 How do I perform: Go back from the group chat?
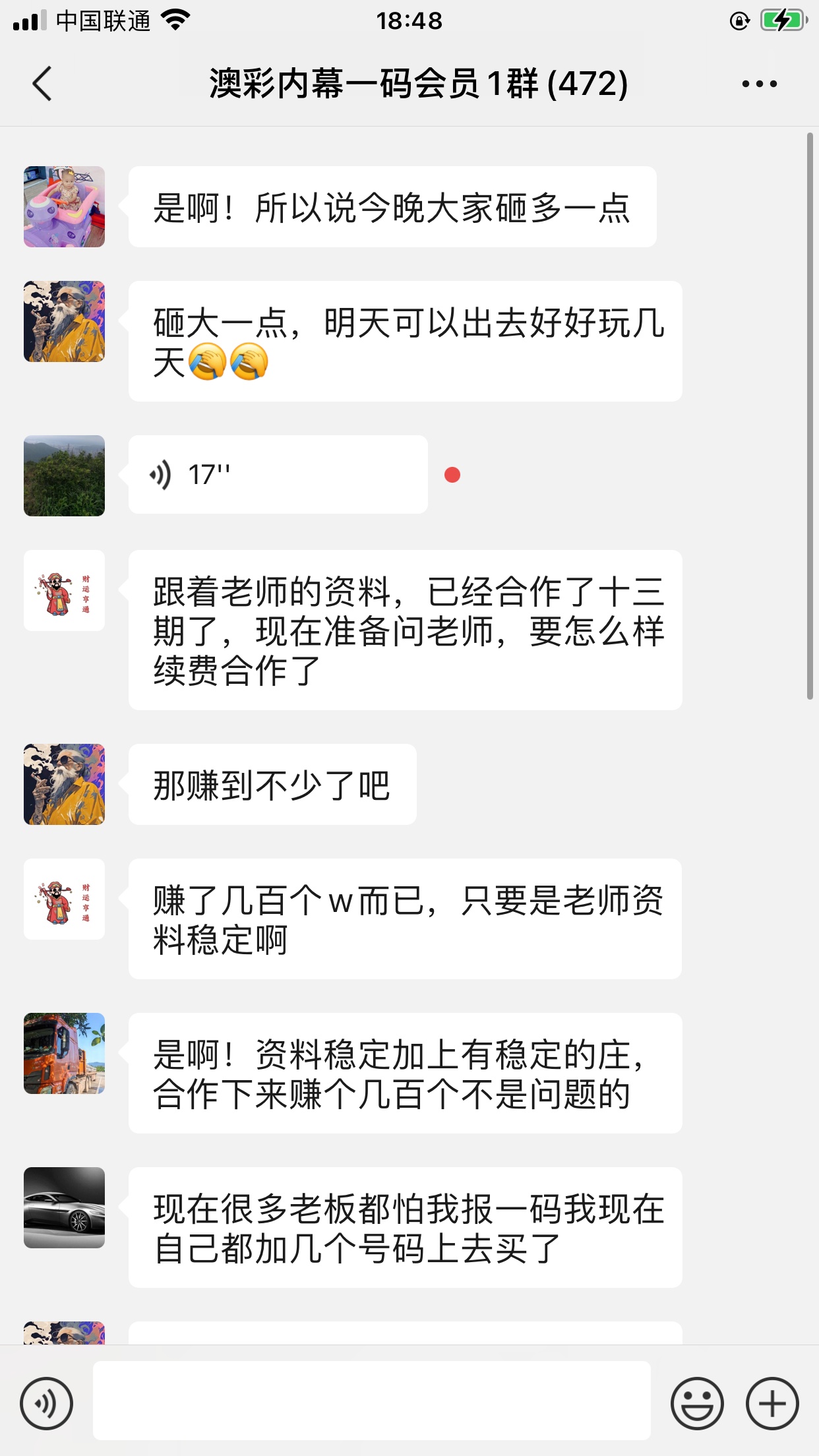click(42, 84)
